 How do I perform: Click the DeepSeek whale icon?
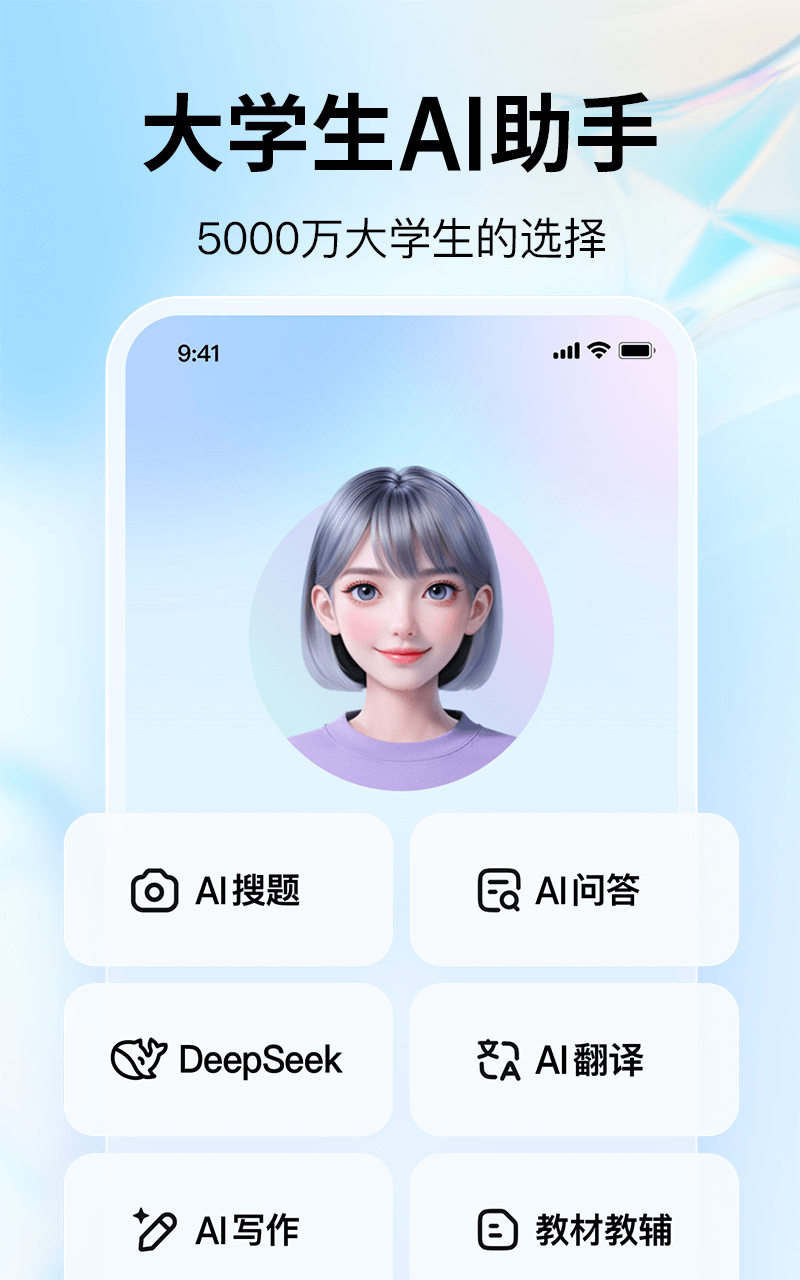140,1059
